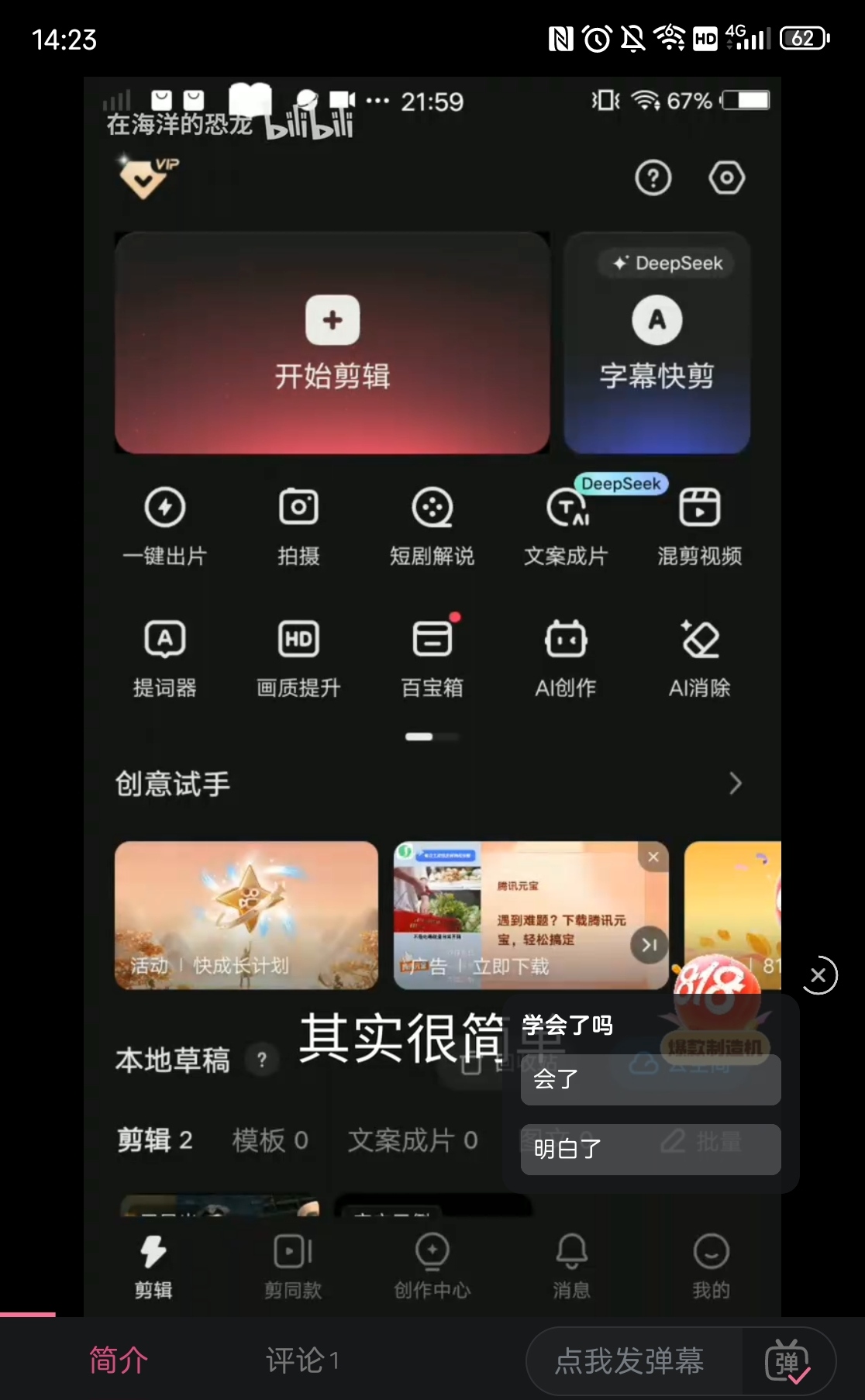This screenshot has height=1400, width=865.
Task: Open the 评论 tab
Action: [x=302, y=1360]
